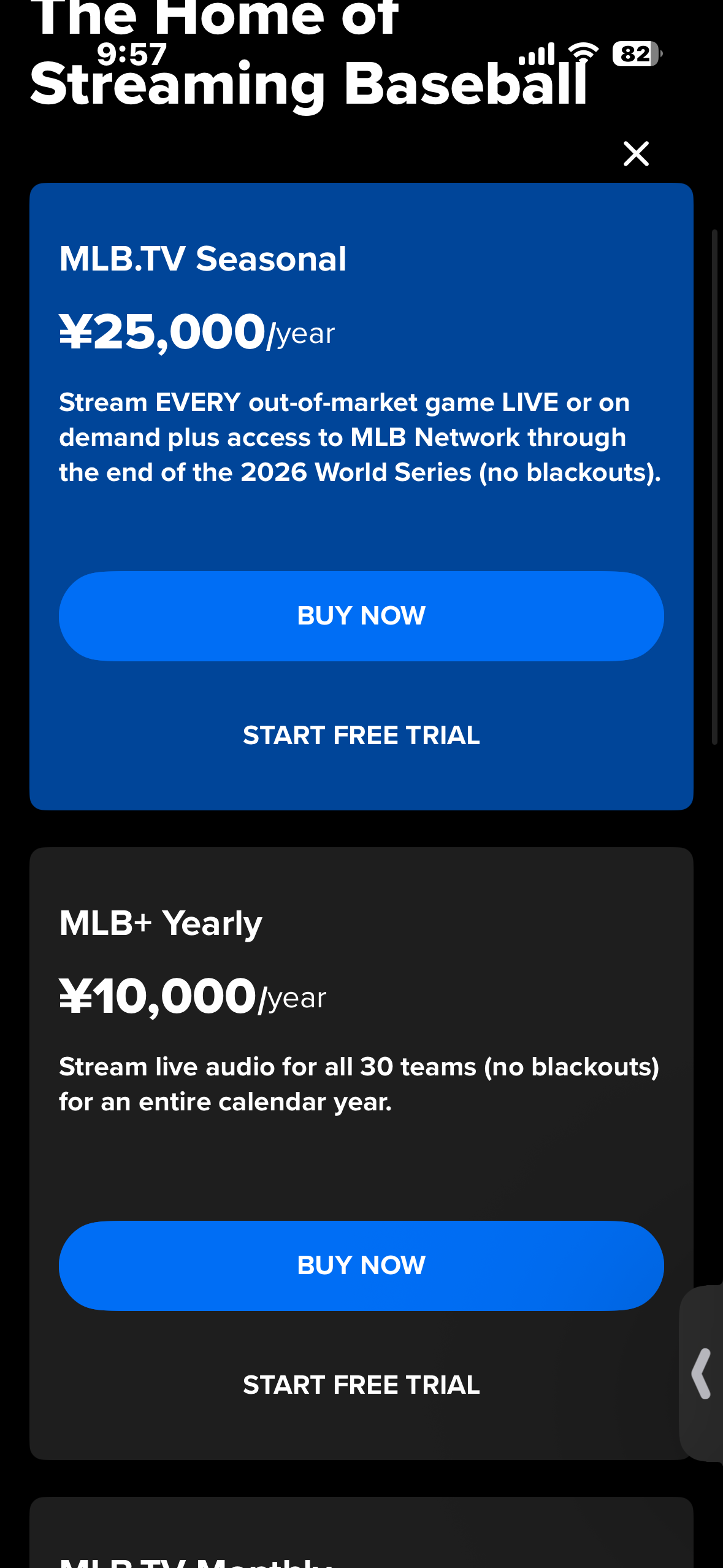The image size is (723, 1568).
Task: Start free trial for MLB+ Yearly
Action: (x=361, y=1385)
